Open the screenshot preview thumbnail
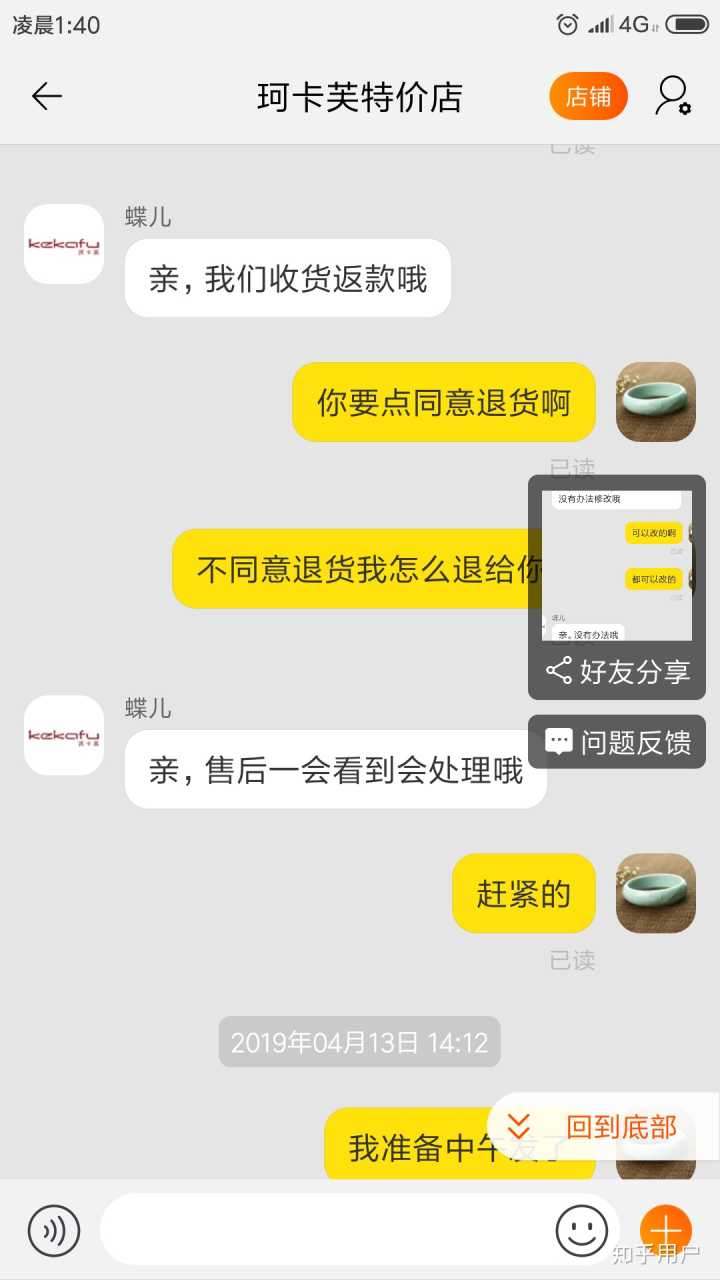Viewport: 720px width, 1280px height. point(617,565)
